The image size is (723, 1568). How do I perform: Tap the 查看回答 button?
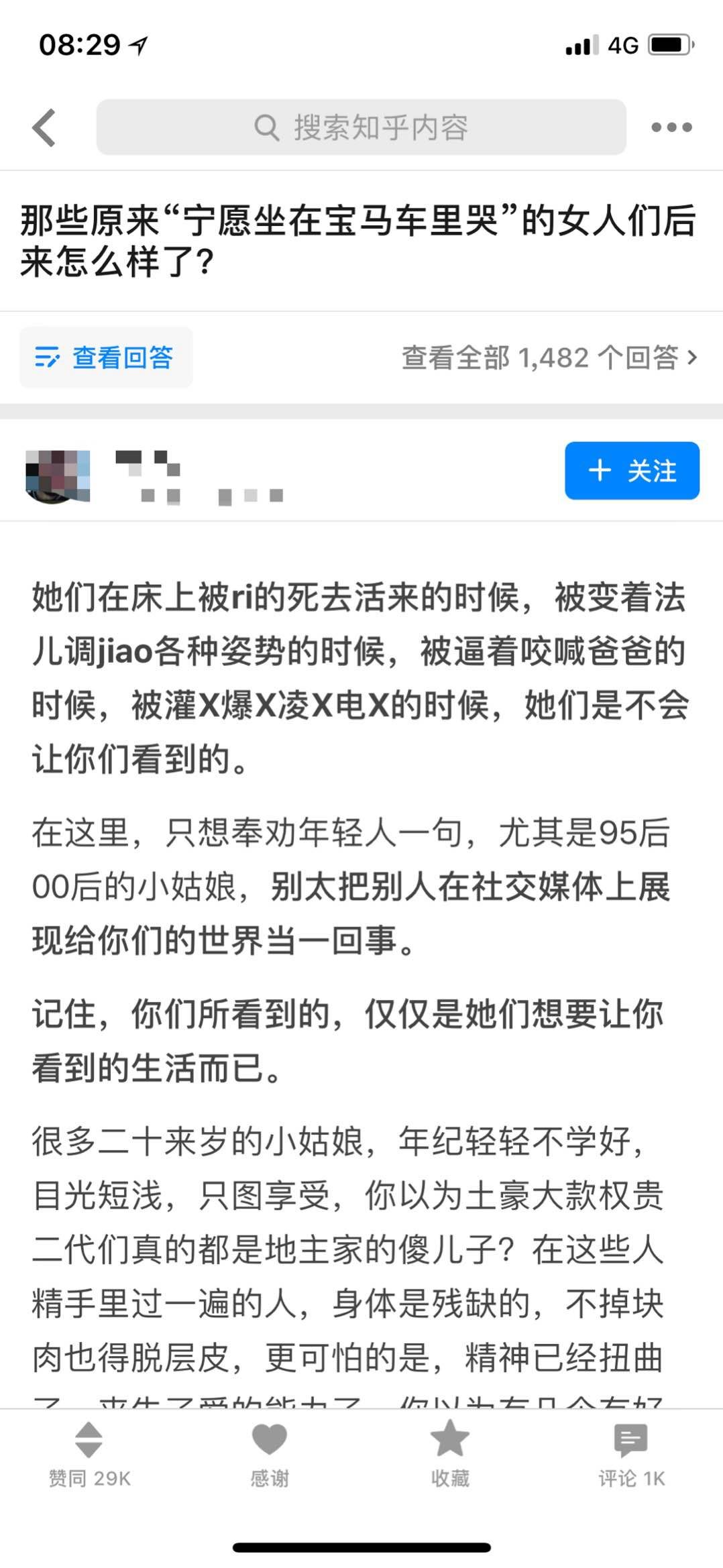106,357
